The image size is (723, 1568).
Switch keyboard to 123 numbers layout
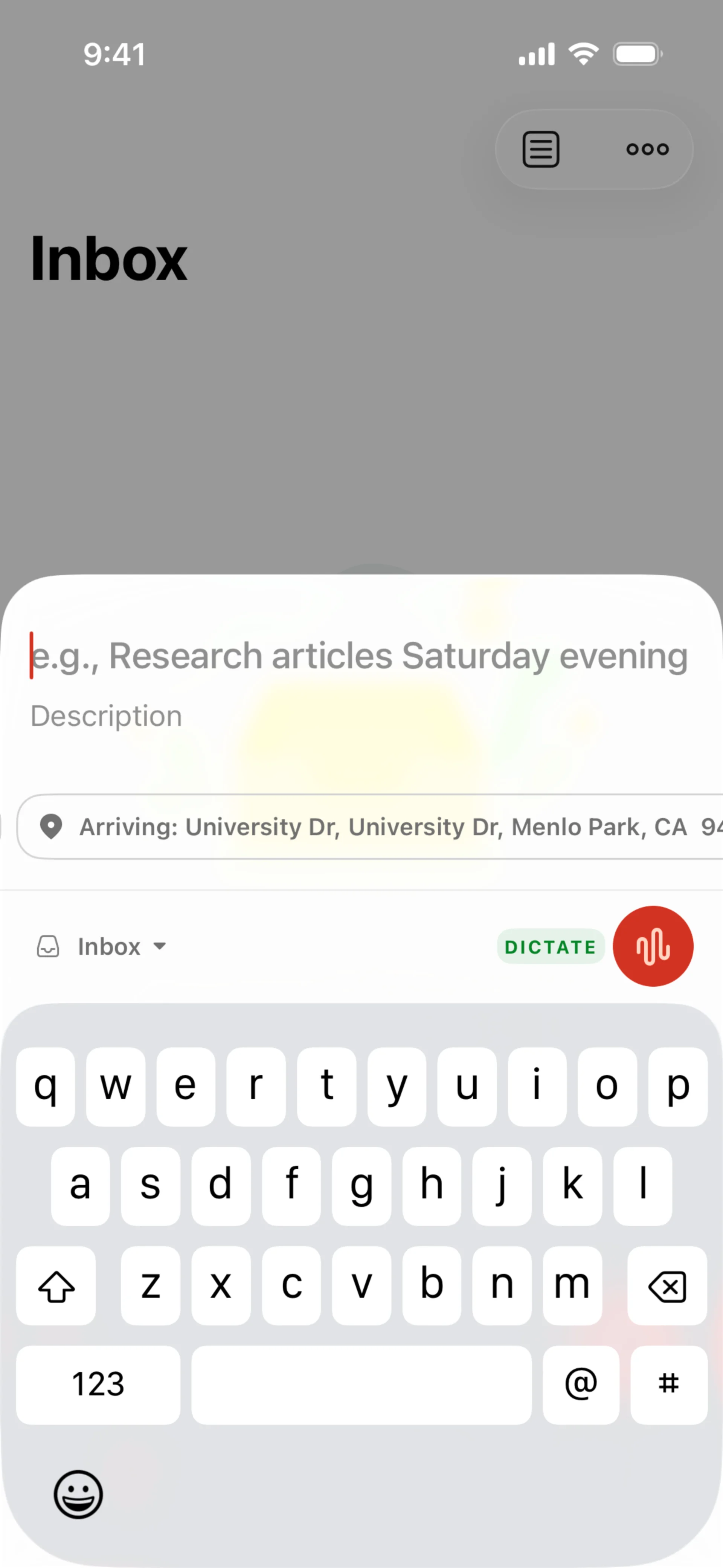click(98, 1385)
